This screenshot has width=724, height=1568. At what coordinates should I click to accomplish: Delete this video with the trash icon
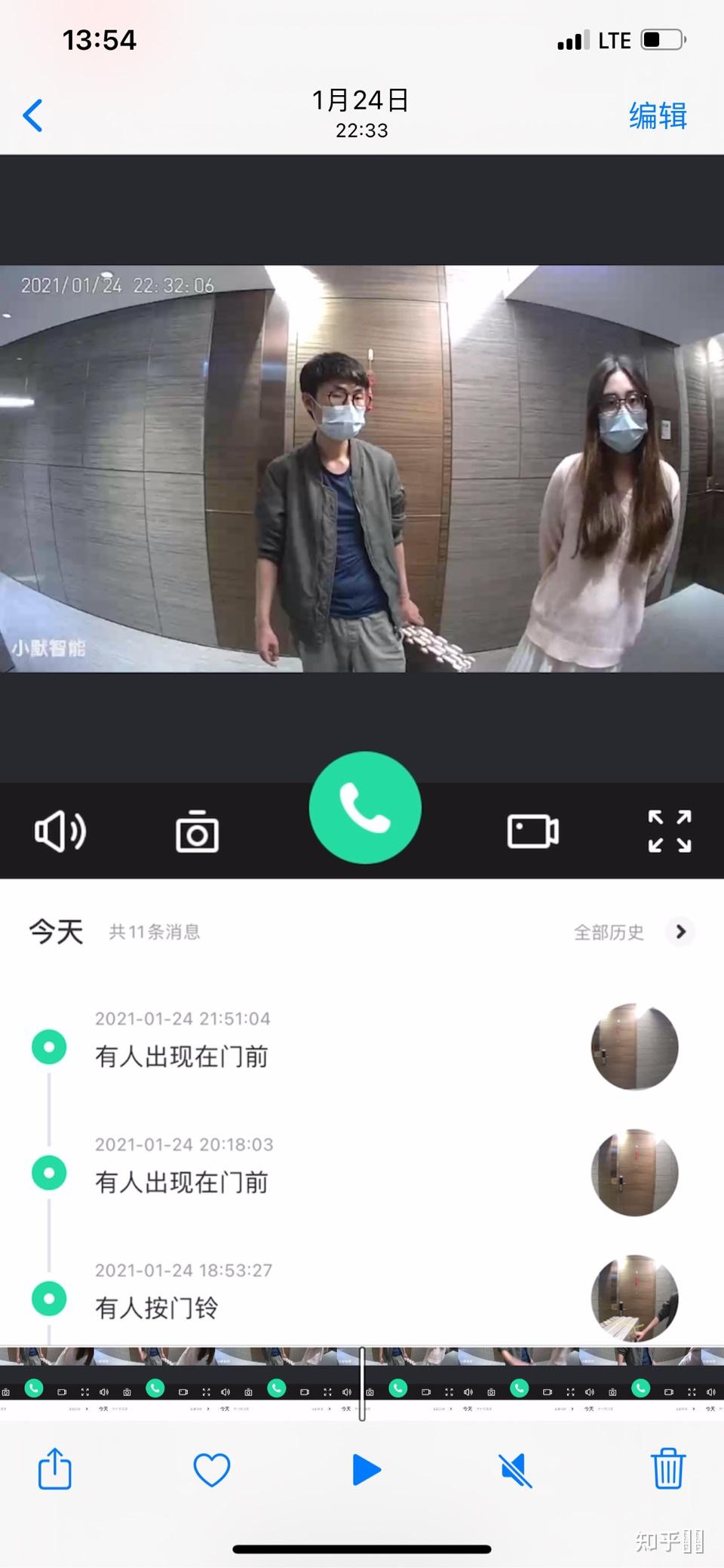[x=667, y=1468]
